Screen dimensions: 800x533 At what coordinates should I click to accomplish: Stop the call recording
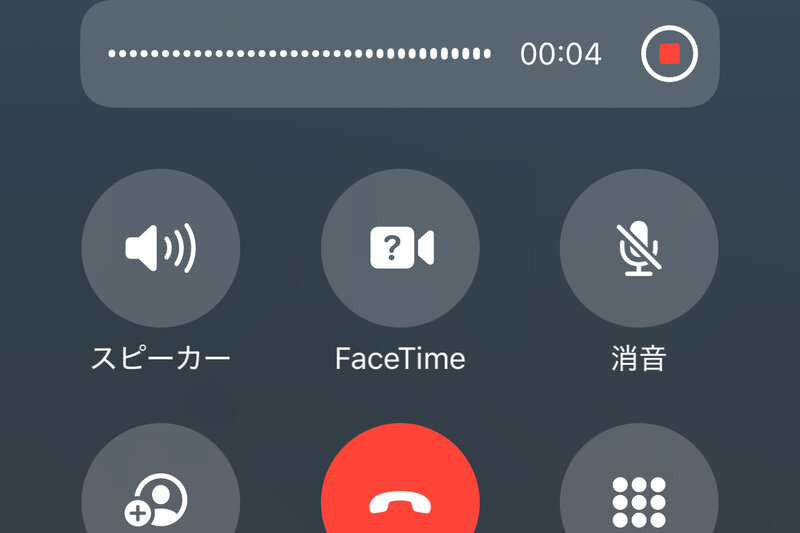tap(669, 52)
